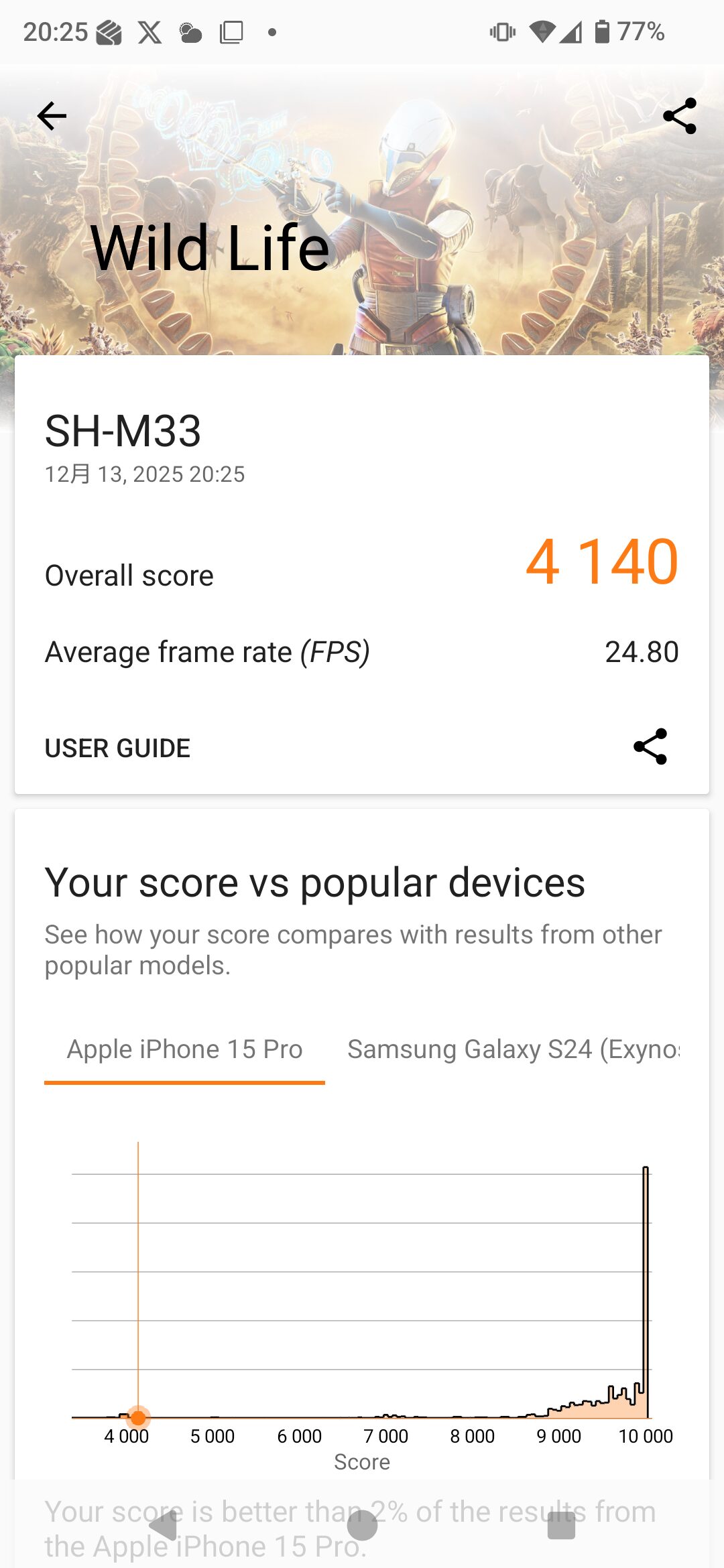The image size is (724, 1568).
Task: Switch to the Samsung Galaxy S24 tab
Action: coord(514,1049)
